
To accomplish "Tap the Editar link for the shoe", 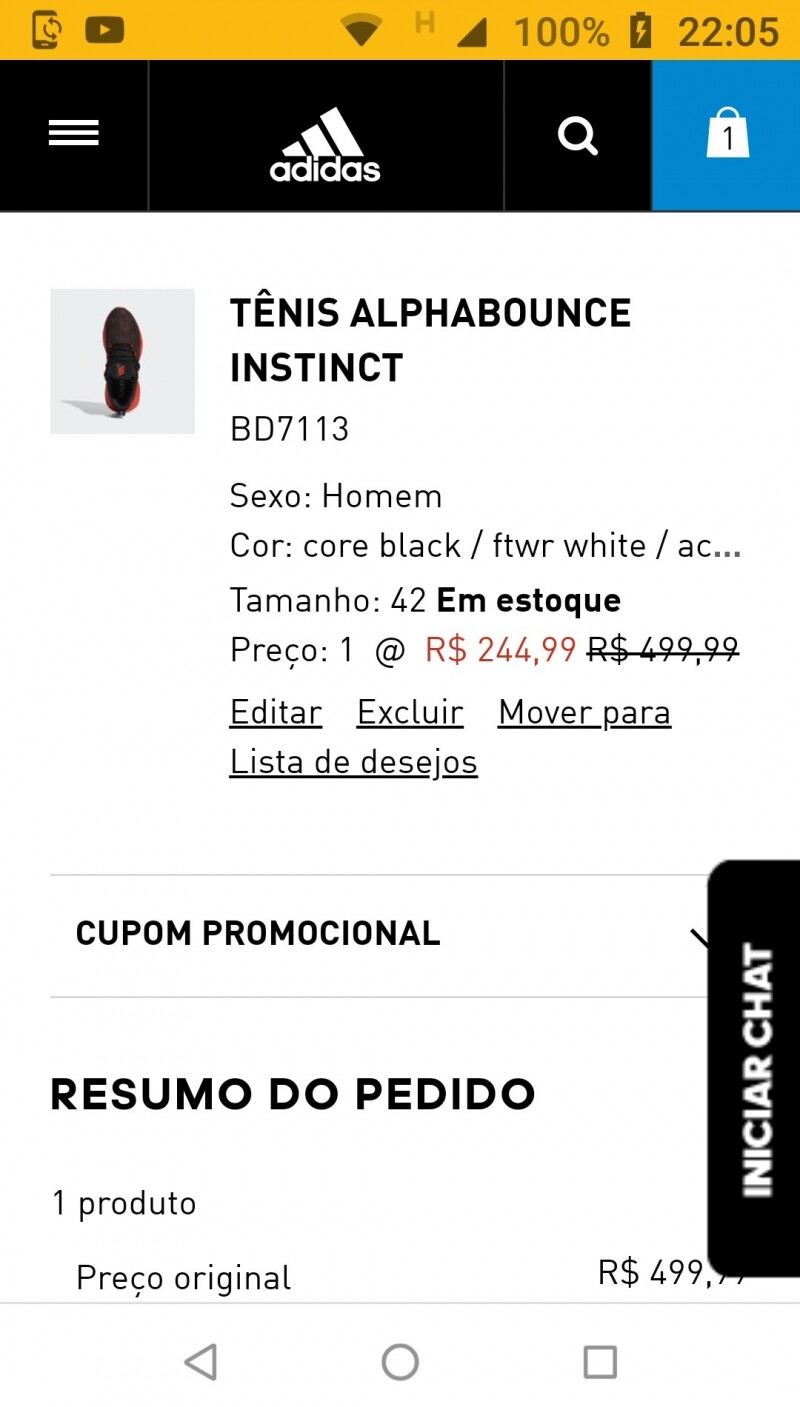I will [x=276, y=713].
